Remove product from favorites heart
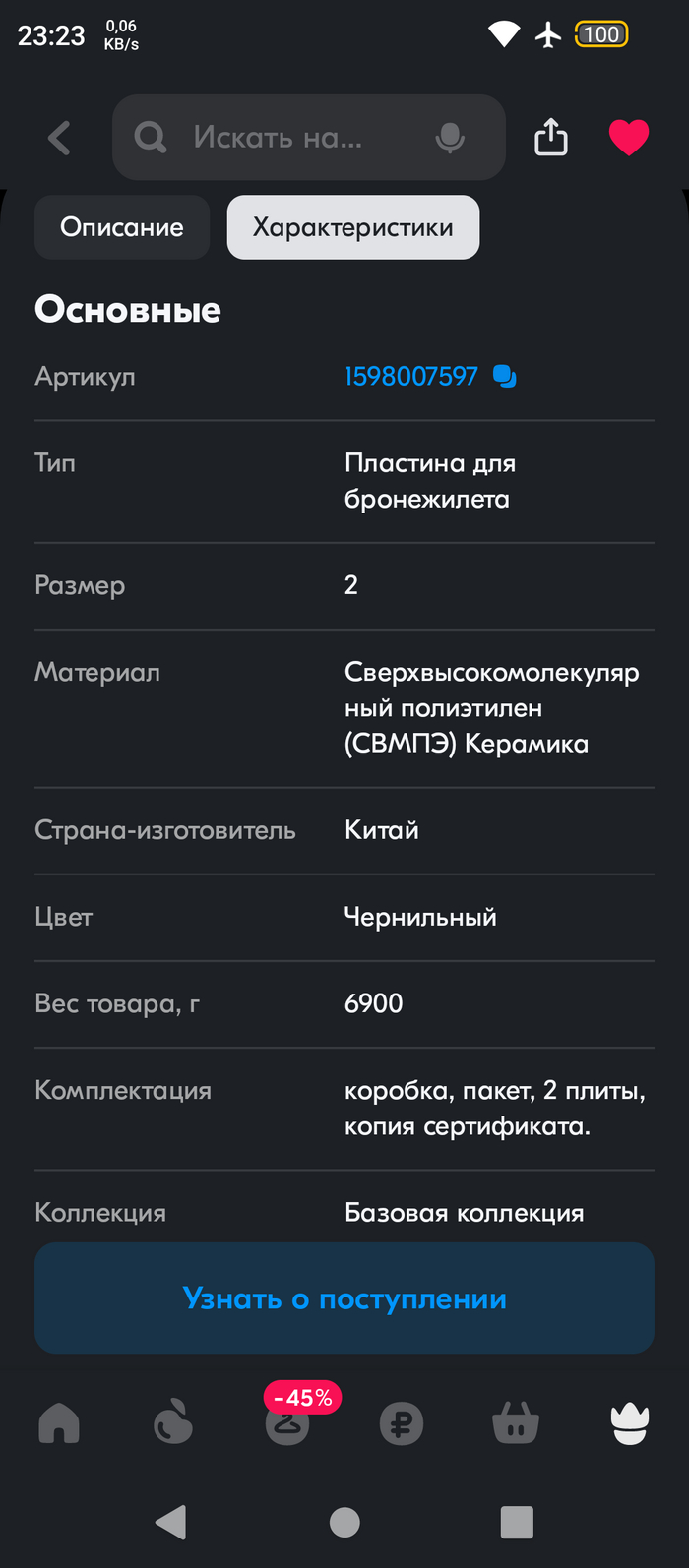The image size is (689, 1568). (x=629, y=138)
